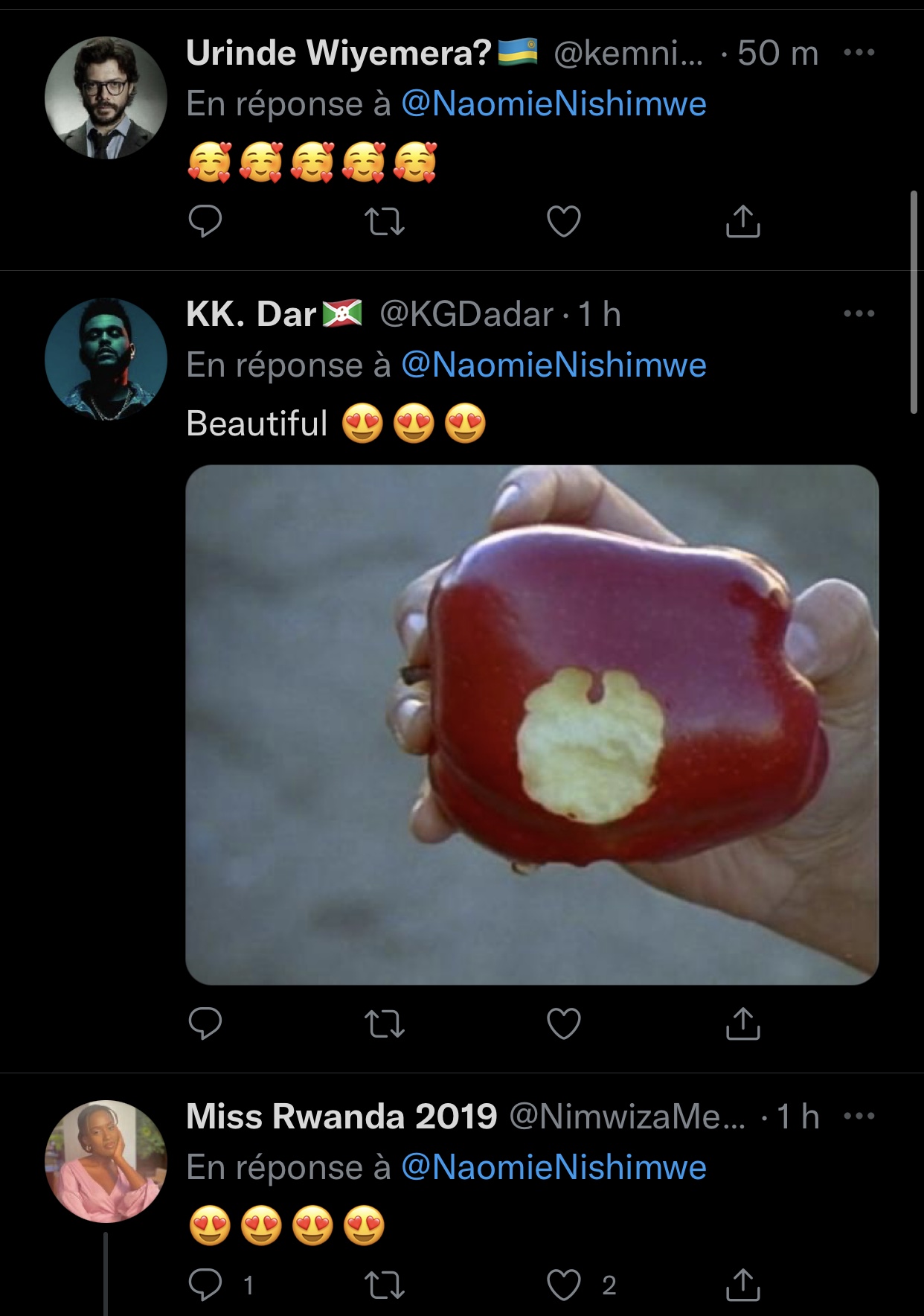Share KK. Dar's tweet
924x1316 pixels.
742,1023
